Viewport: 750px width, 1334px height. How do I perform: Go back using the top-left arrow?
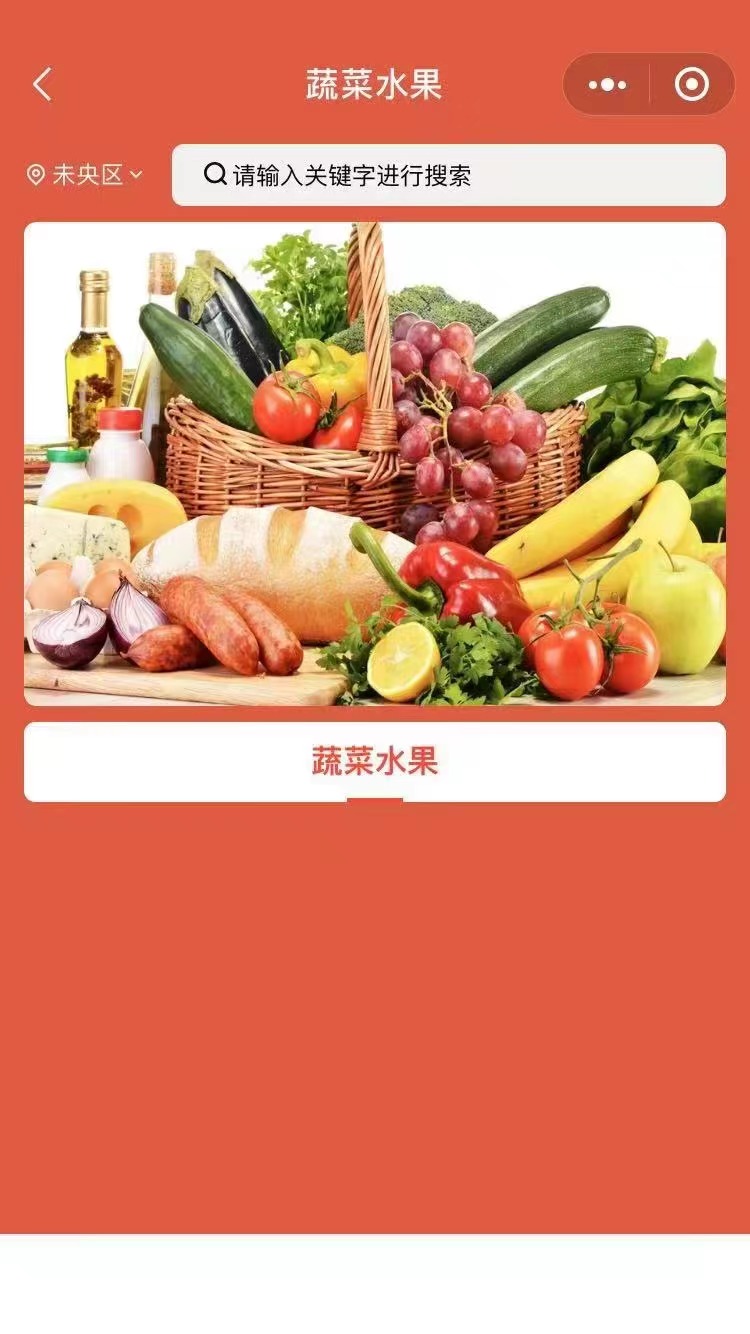click(42, 85)
